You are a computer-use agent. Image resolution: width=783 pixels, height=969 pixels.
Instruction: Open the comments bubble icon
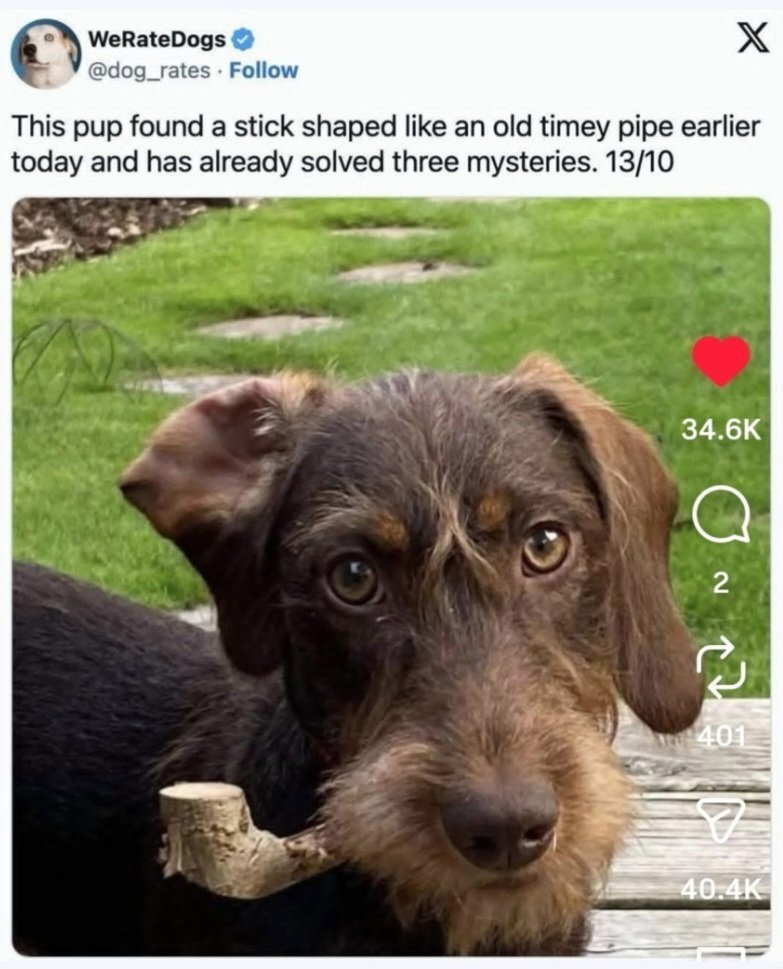pos(721,519)
